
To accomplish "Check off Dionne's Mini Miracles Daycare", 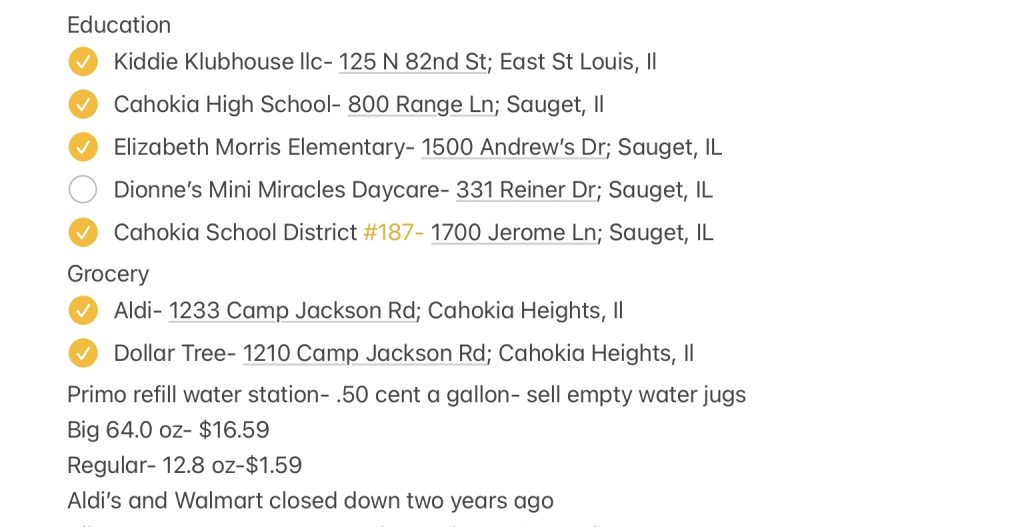I will click(x=83, y=190).
